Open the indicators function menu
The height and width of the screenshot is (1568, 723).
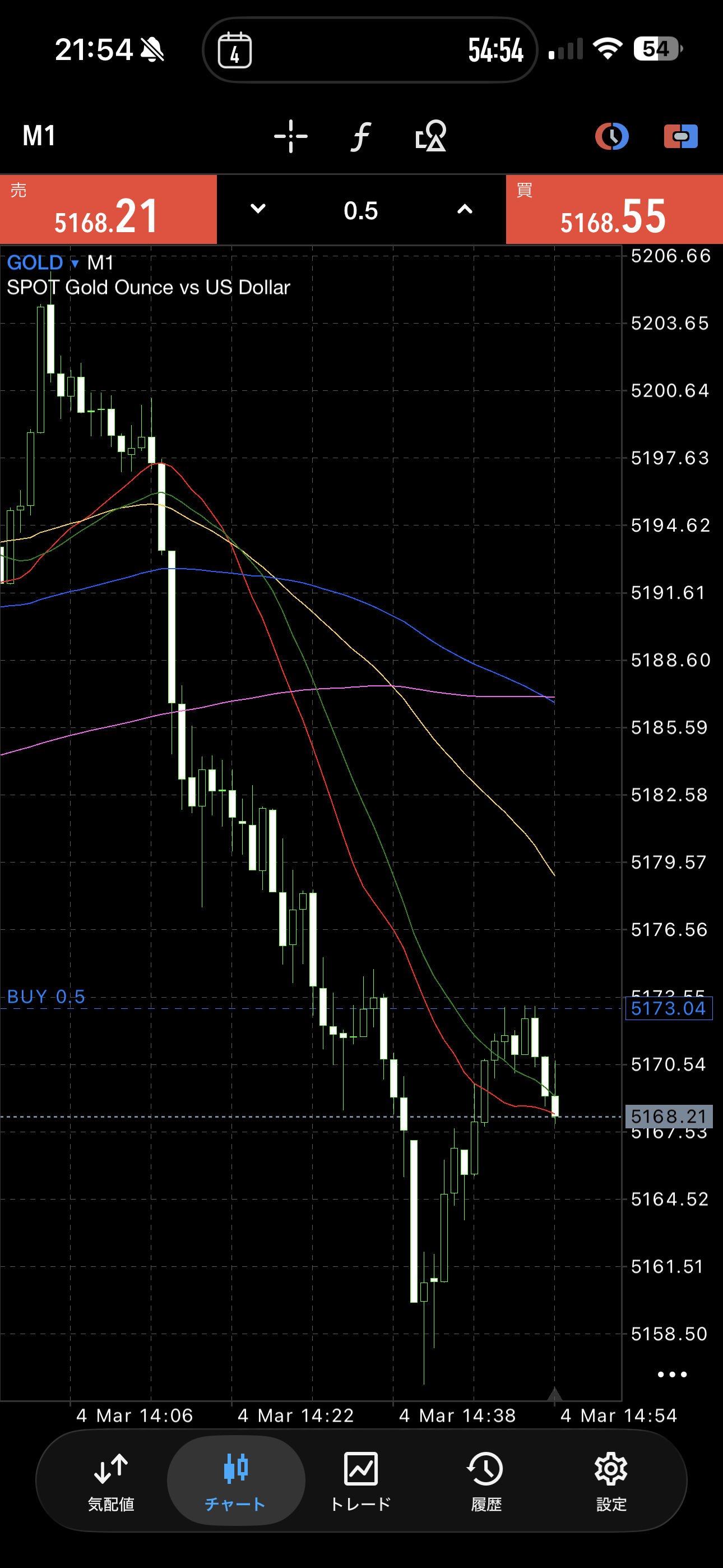(x=360, y=136)
